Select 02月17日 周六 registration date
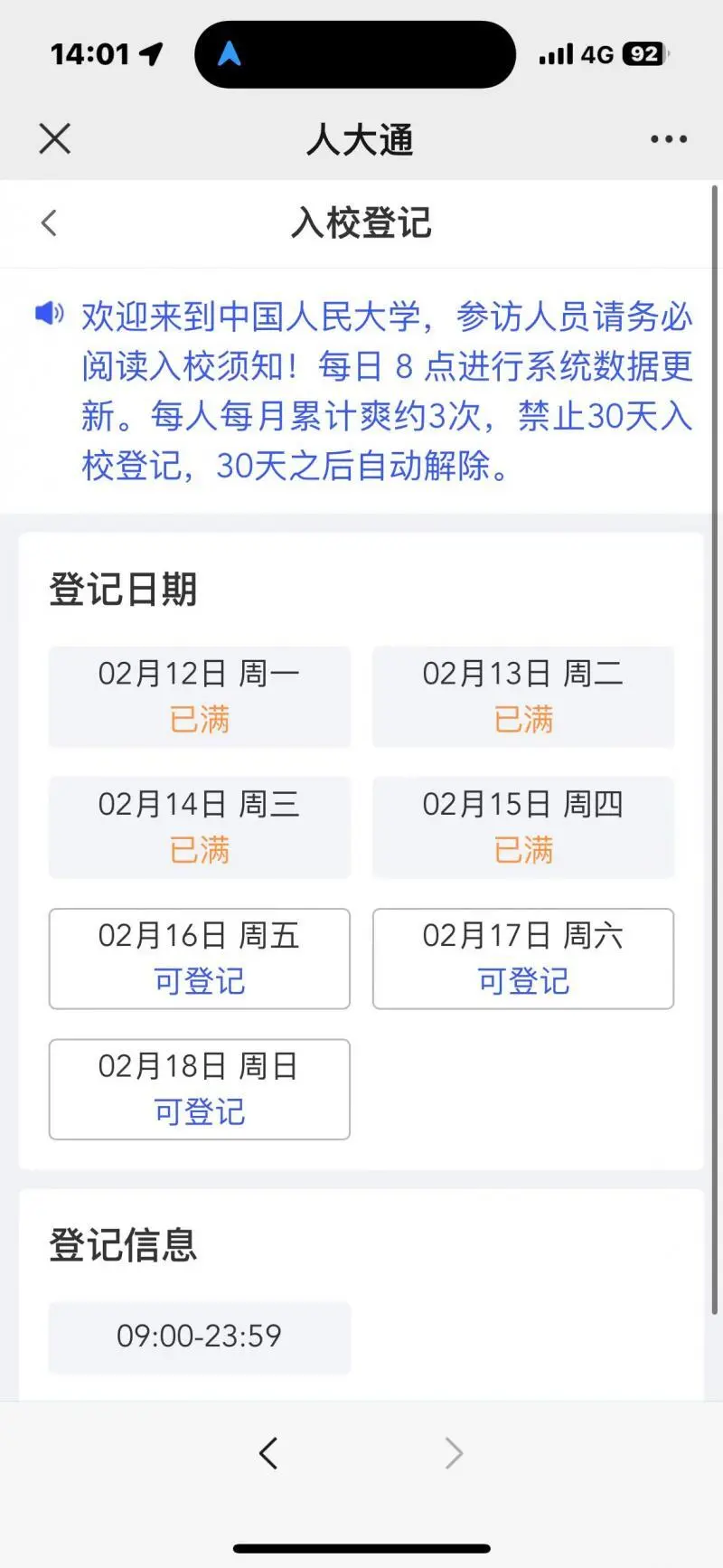The height and width of the screenshot is (1568, 723). 523,959
